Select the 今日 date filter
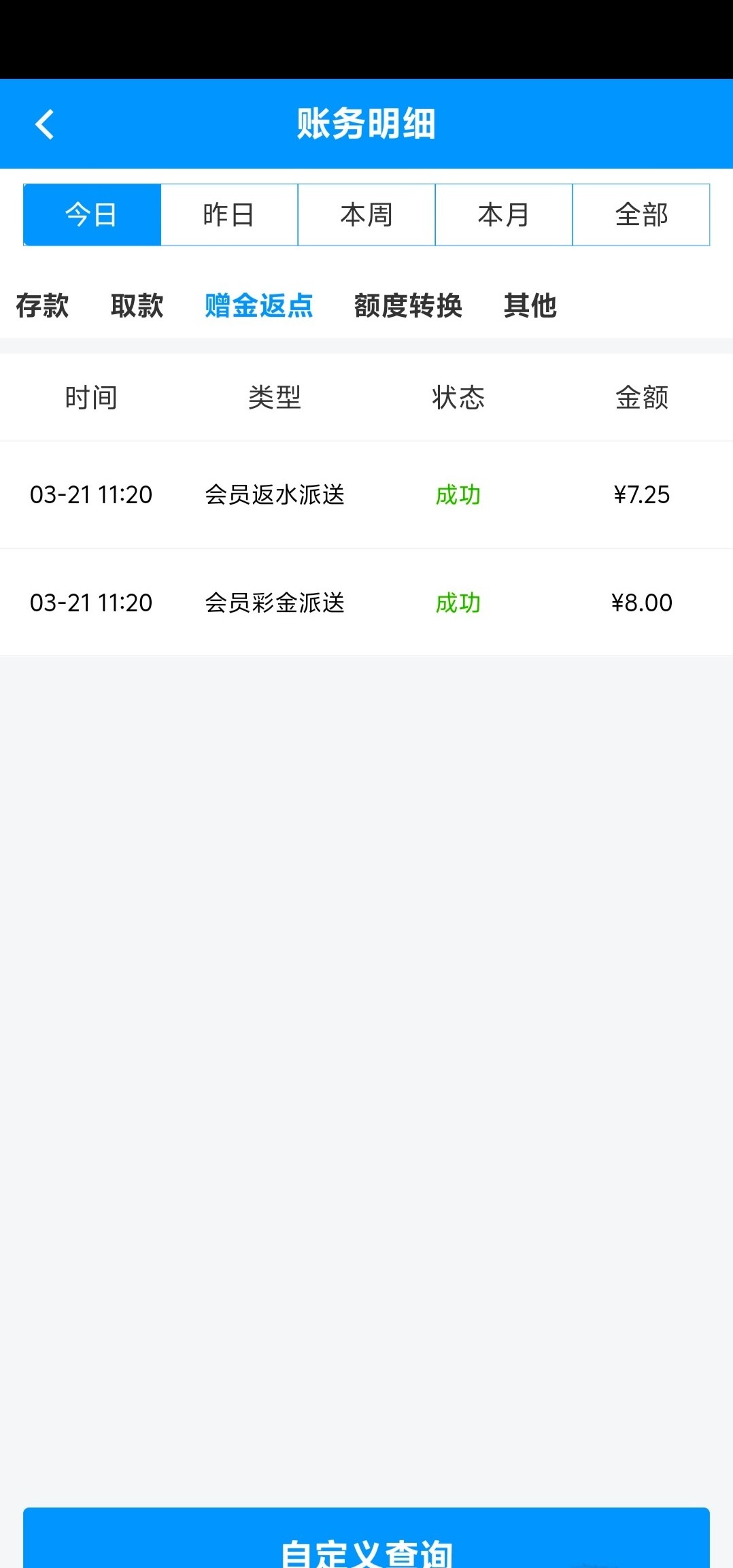Viewport: 733px width, 1568px height. coord(92,215)
